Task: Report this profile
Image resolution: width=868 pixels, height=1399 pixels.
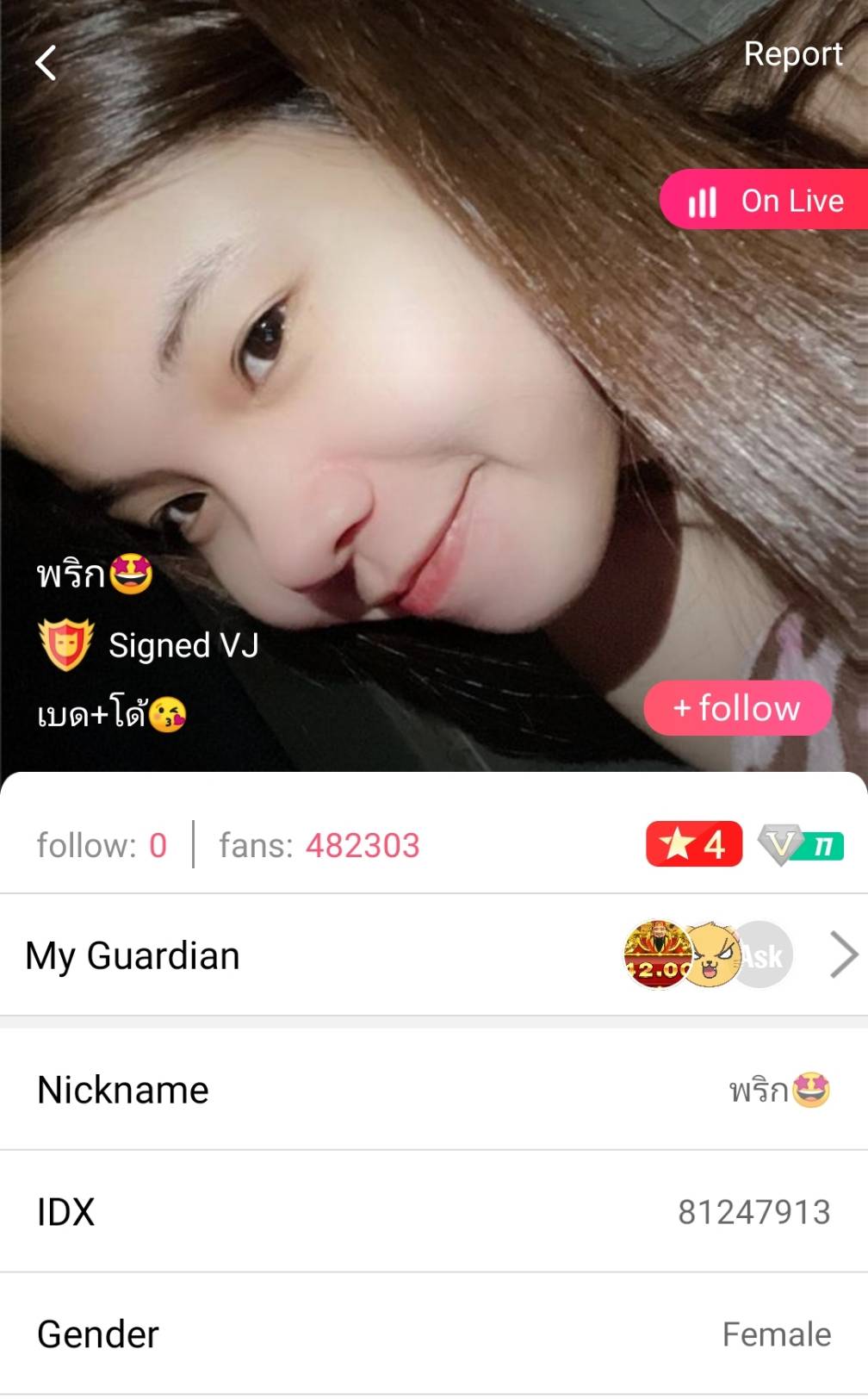Action: pyautogui.click(x=792, y=54)
